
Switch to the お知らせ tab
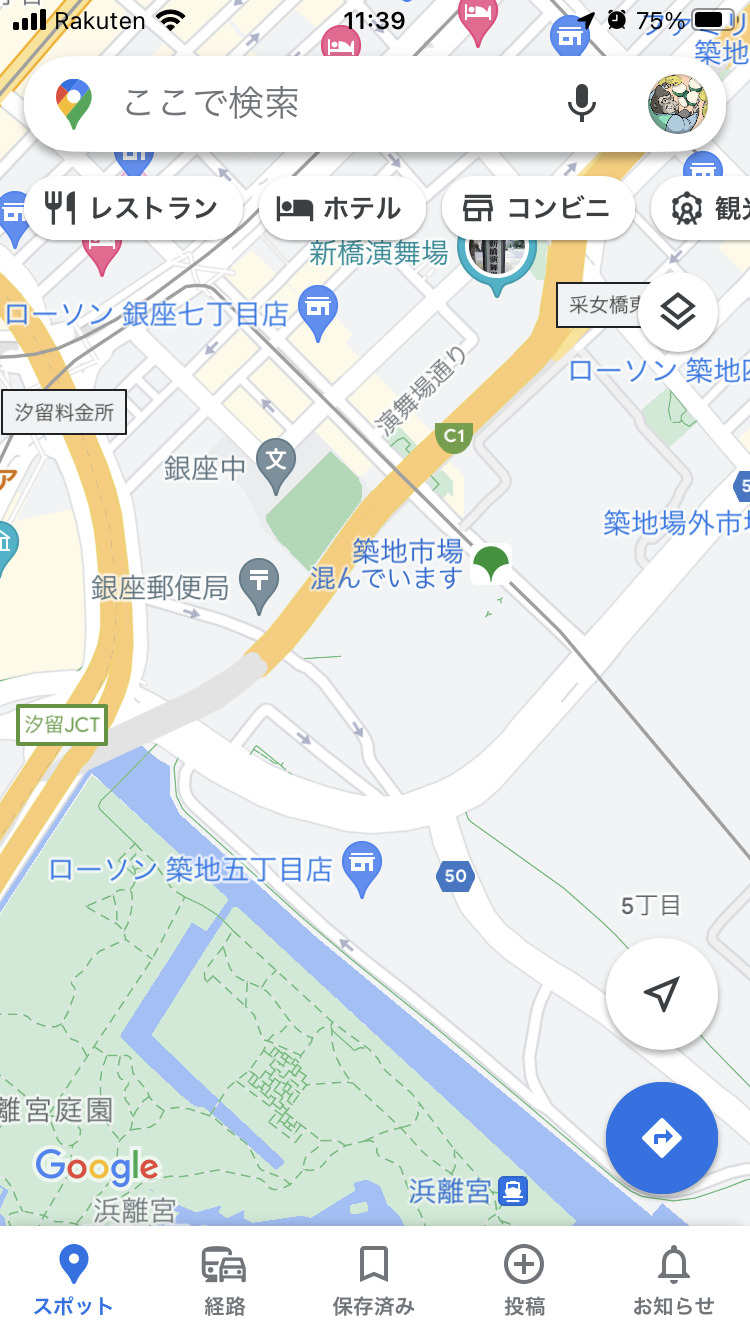coord(674,1280)
